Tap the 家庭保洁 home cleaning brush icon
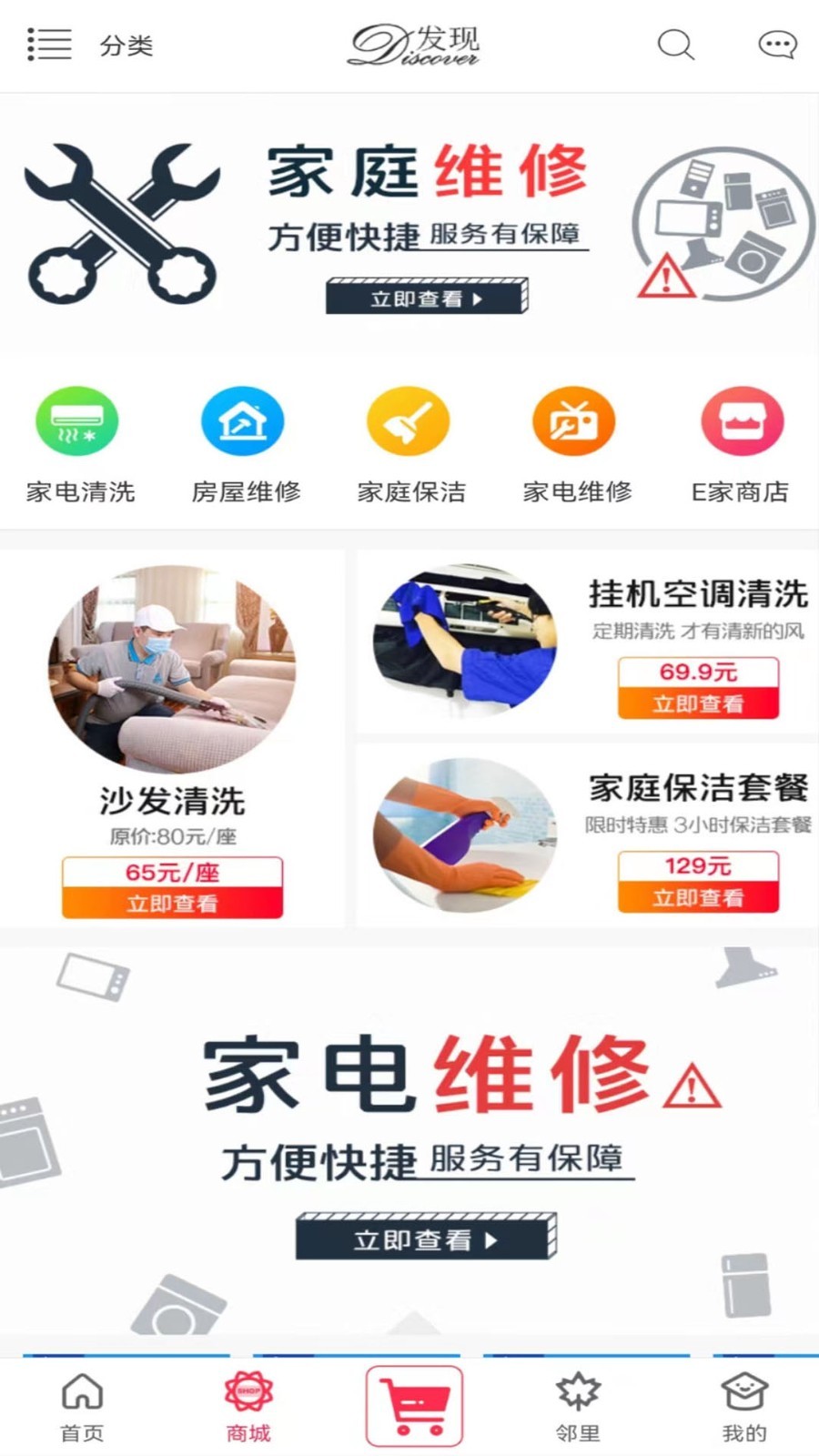 click(409, 421)
